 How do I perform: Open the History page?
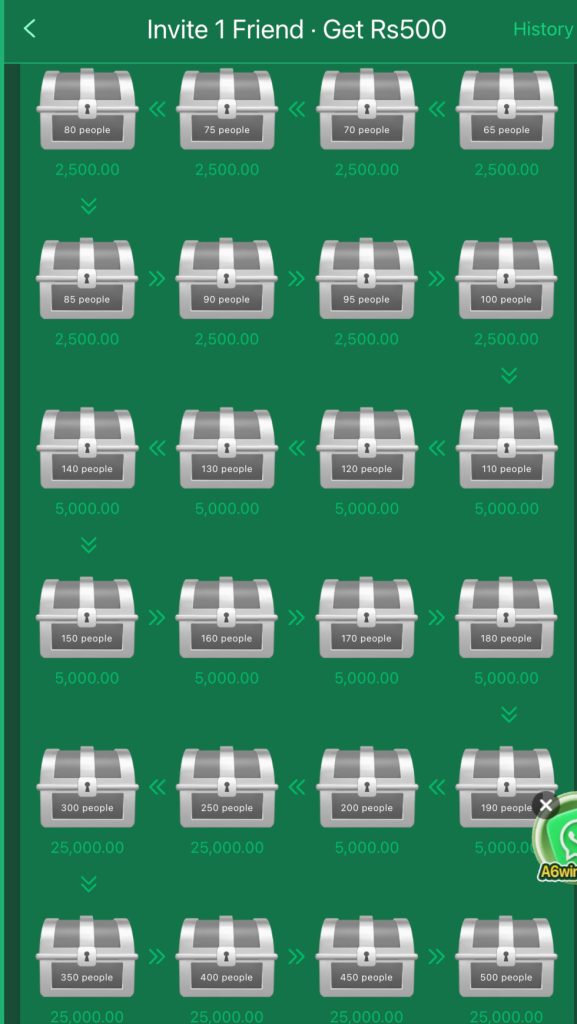[x=543, y=29]
